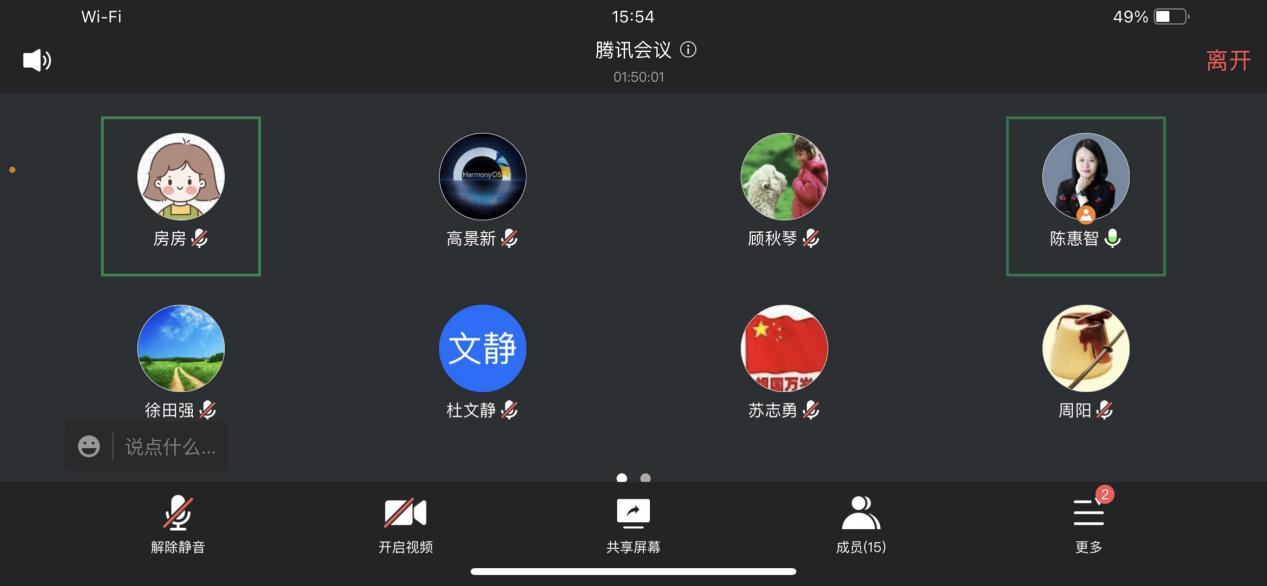Type a chat message in 说点什么

click(x=170, y=447)
